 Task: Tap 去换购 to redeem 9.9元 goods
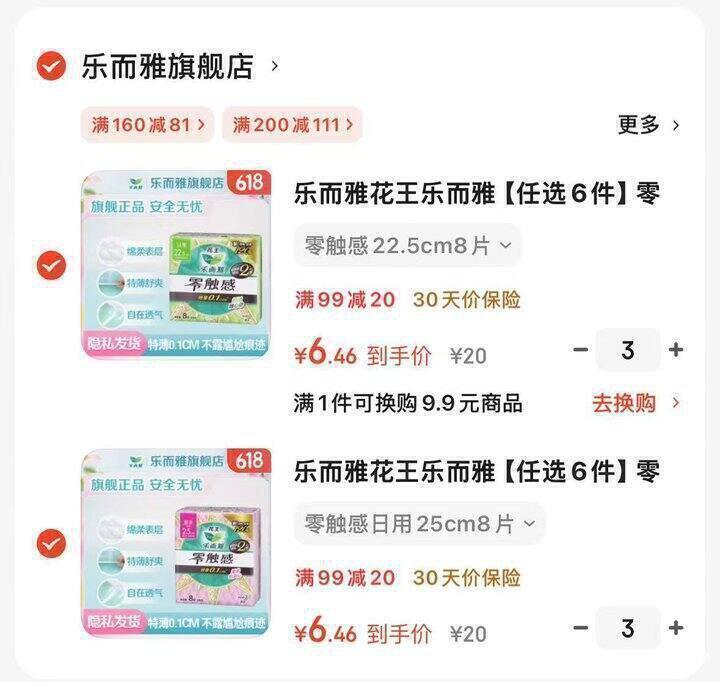click(636, 403)
